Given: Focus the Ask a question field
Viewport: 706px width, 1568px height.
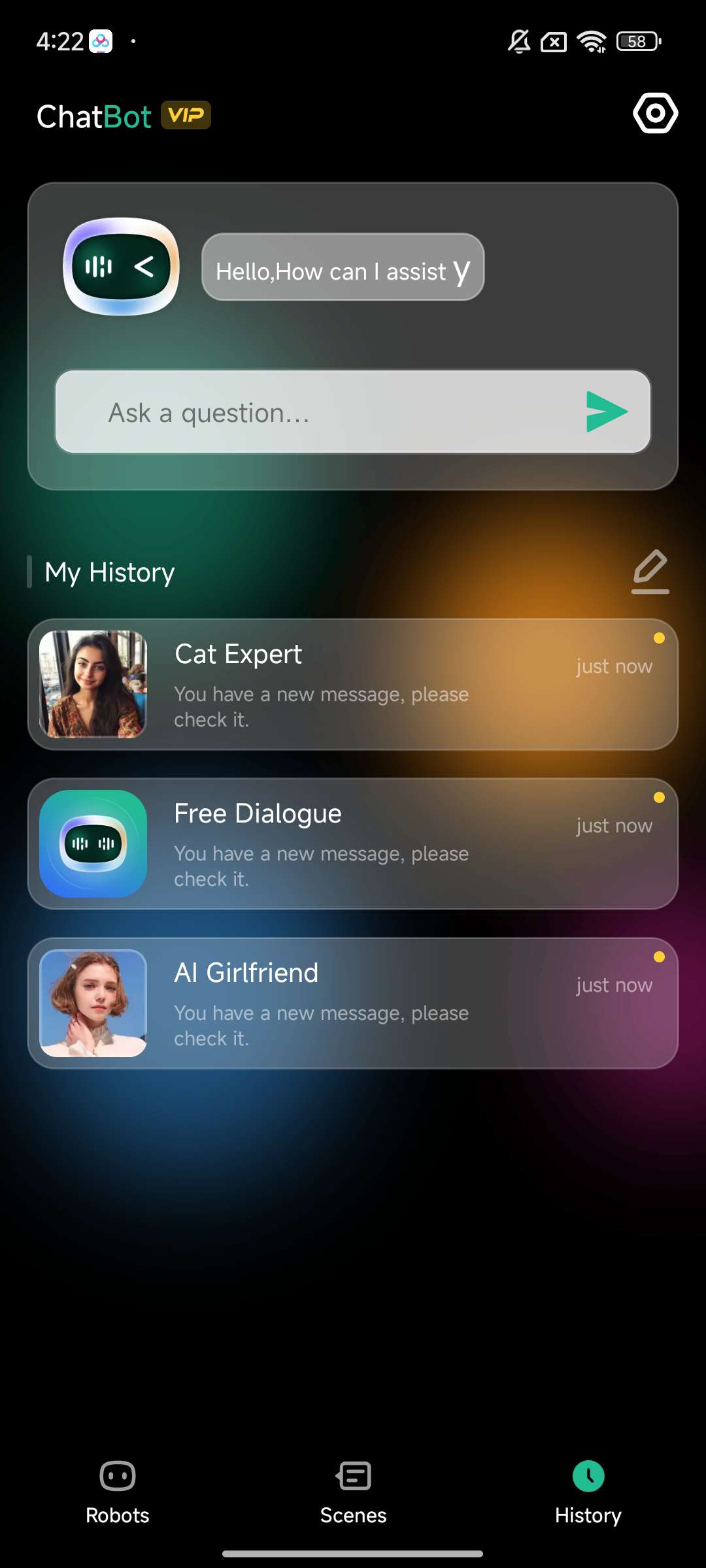Looking at the screenshot, I should tap(314, 412).
